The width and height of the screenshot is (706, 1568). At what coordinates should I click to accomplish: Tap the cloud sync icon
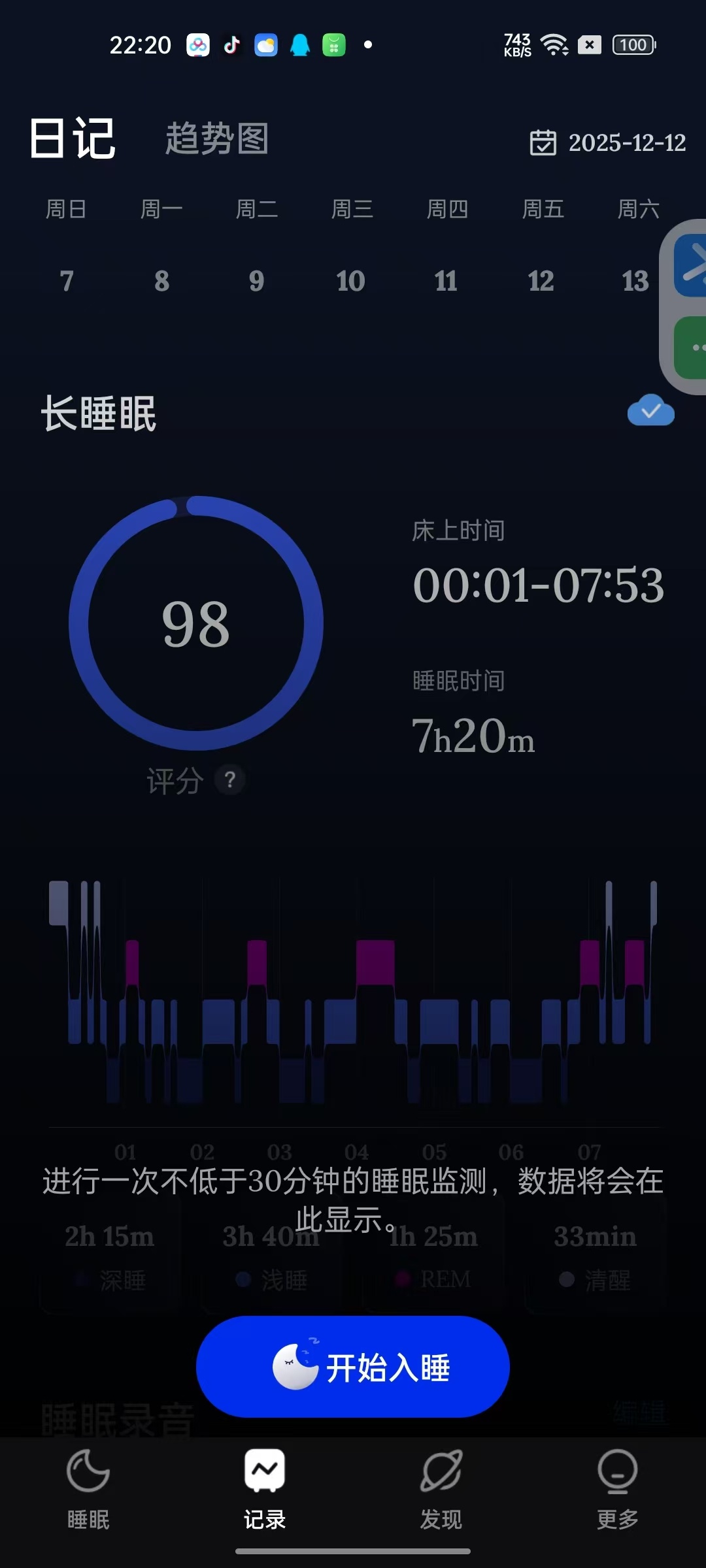click(650, 411)
